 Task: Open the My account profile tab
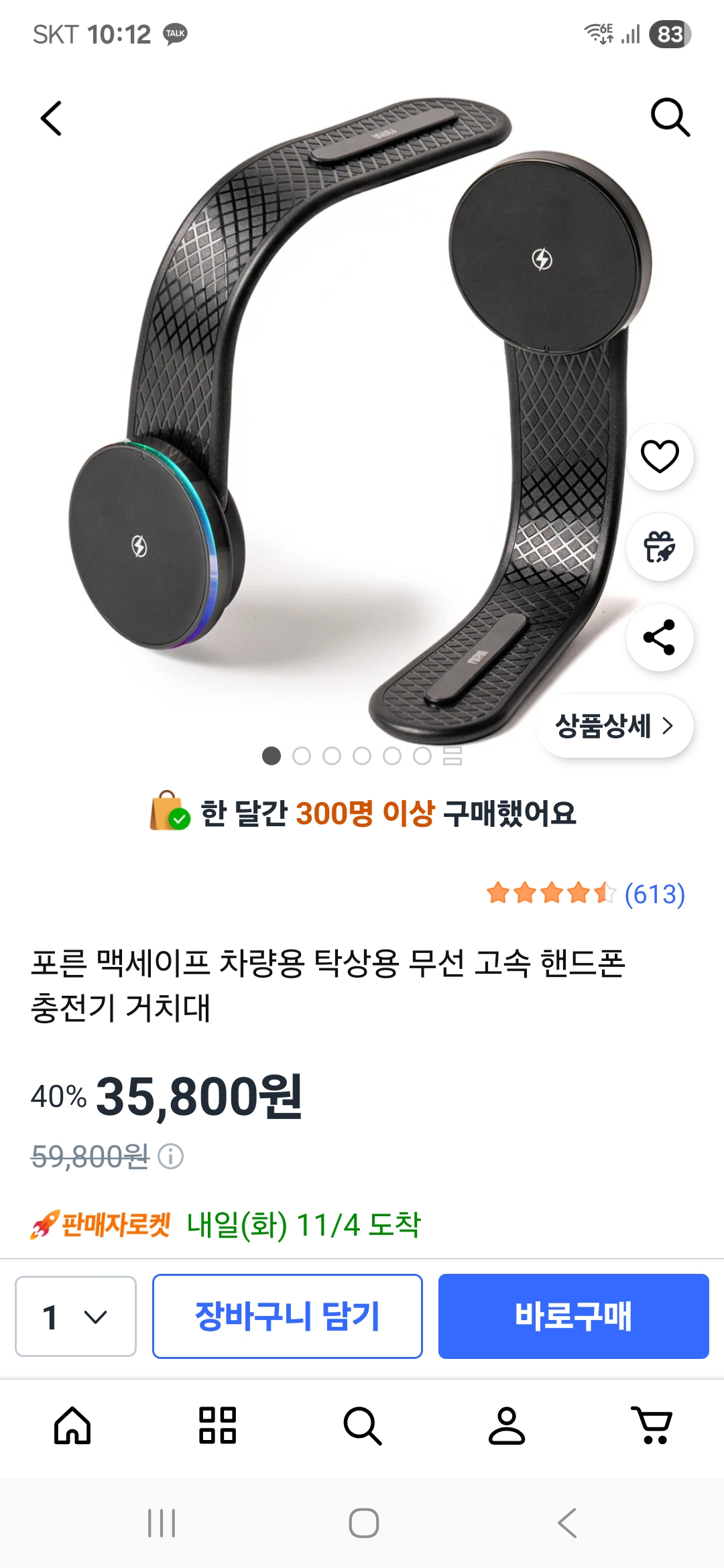point(507,1425)
